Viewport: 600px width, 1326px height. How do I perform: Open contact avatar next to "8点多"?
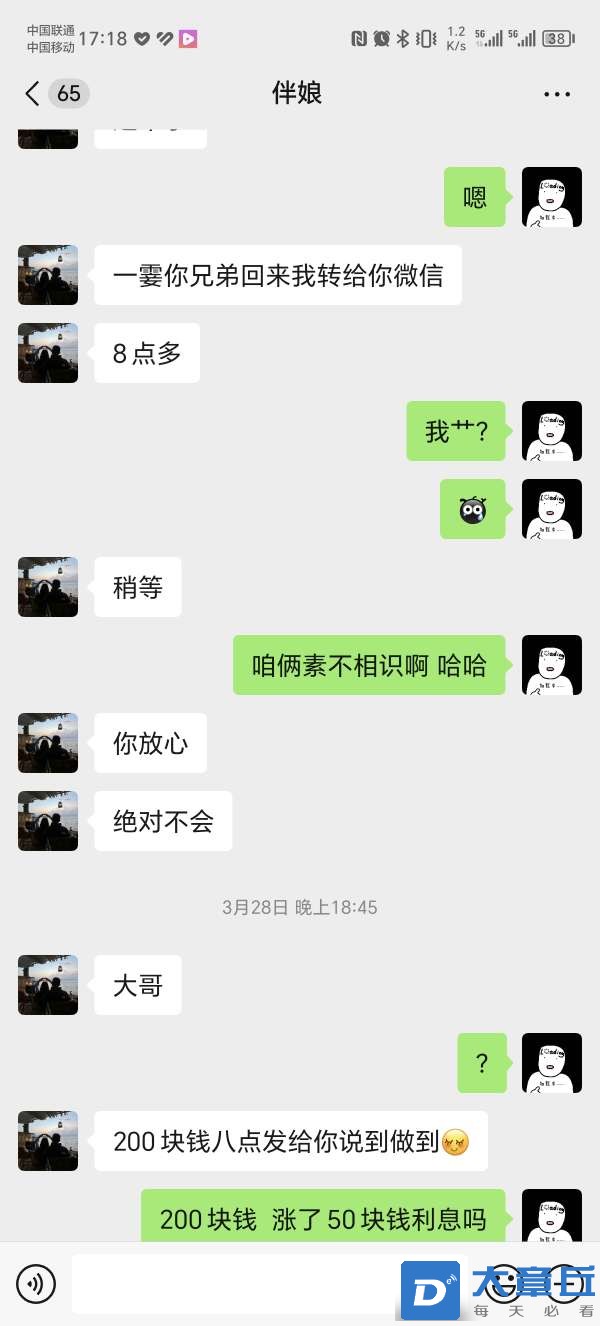coord(48,353)
